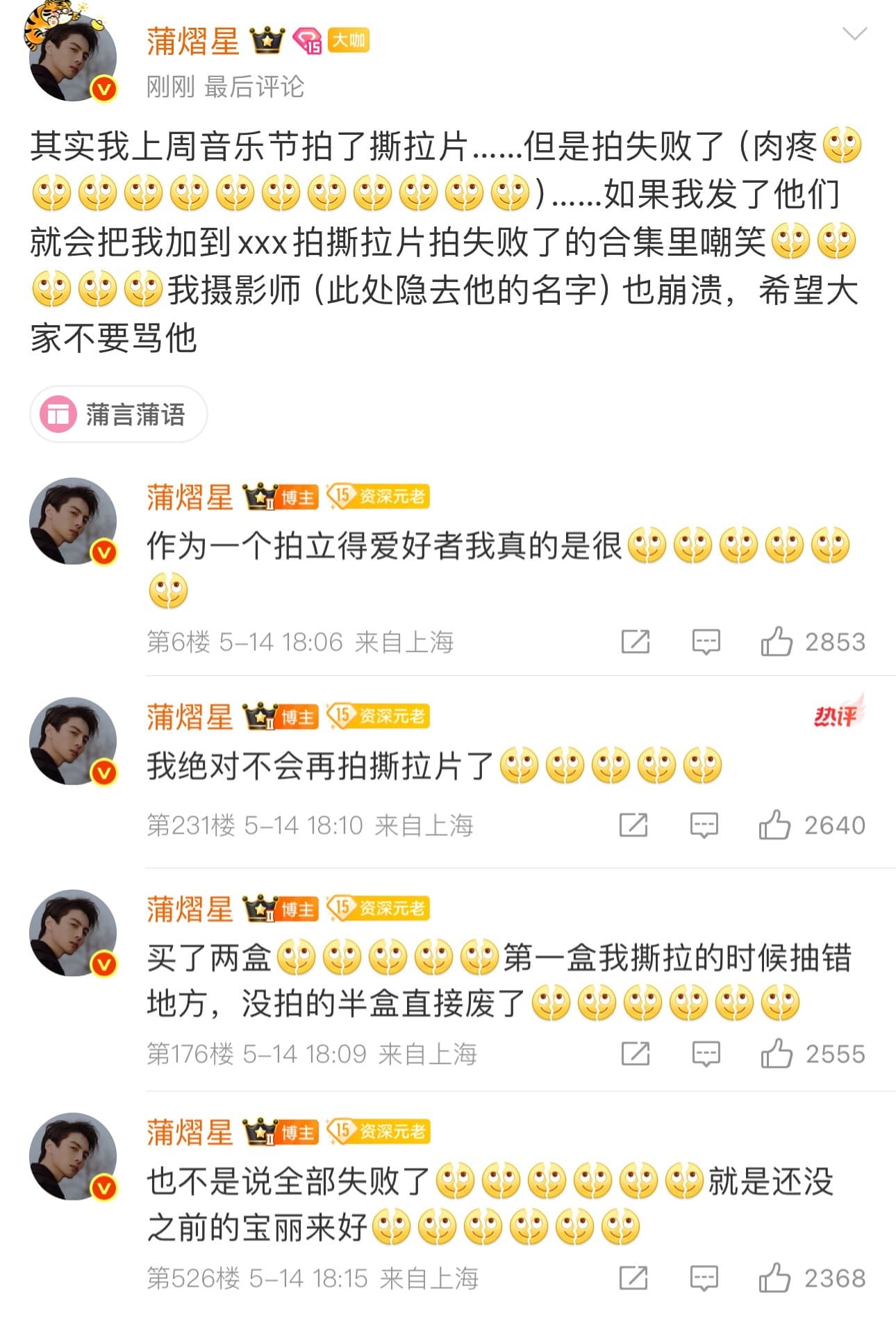Like the 第526楼 comment
This screenshot has height=1318, width=896.
pos(775,1278)
